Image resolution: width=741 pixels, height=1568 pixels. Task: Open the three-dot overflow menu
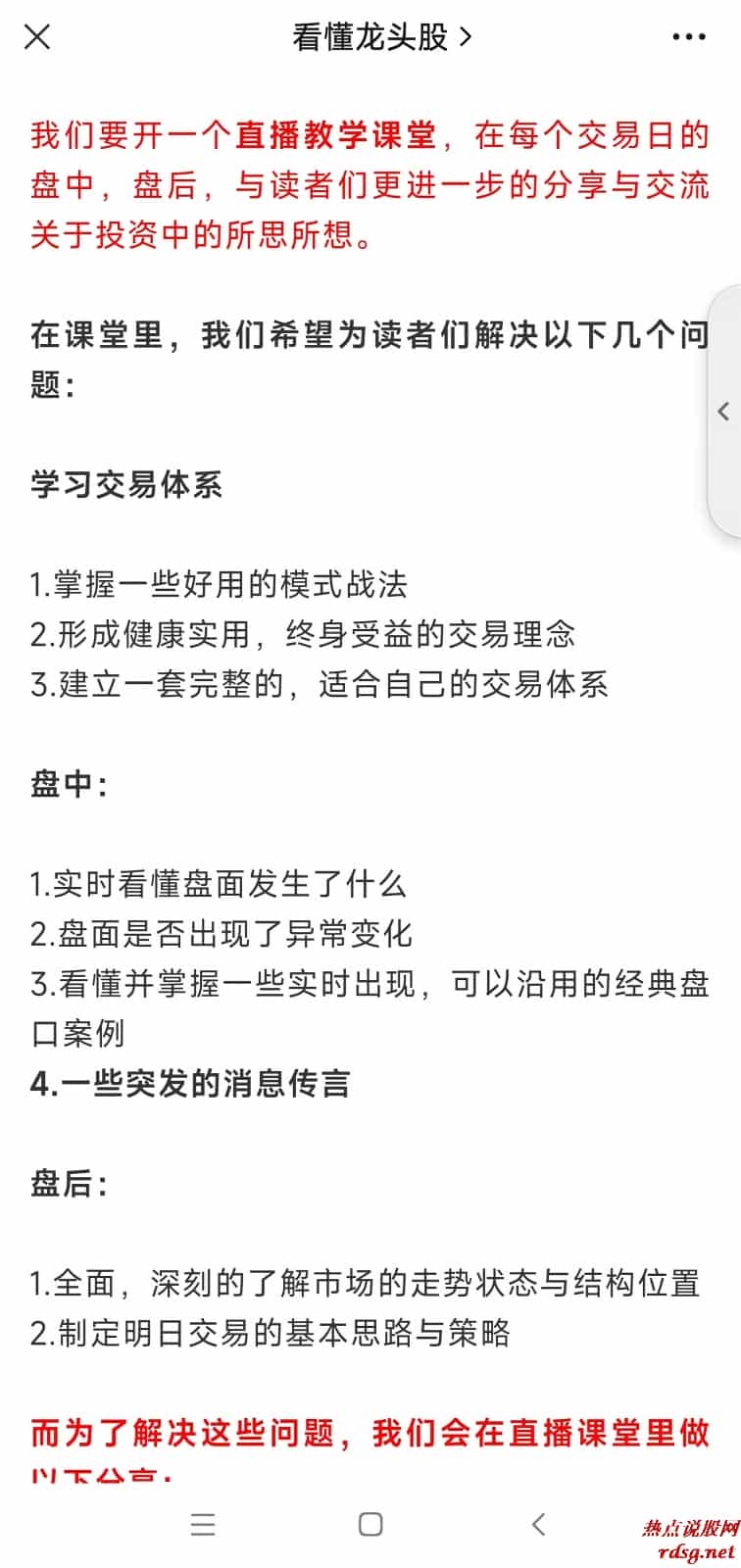[689, 37]
